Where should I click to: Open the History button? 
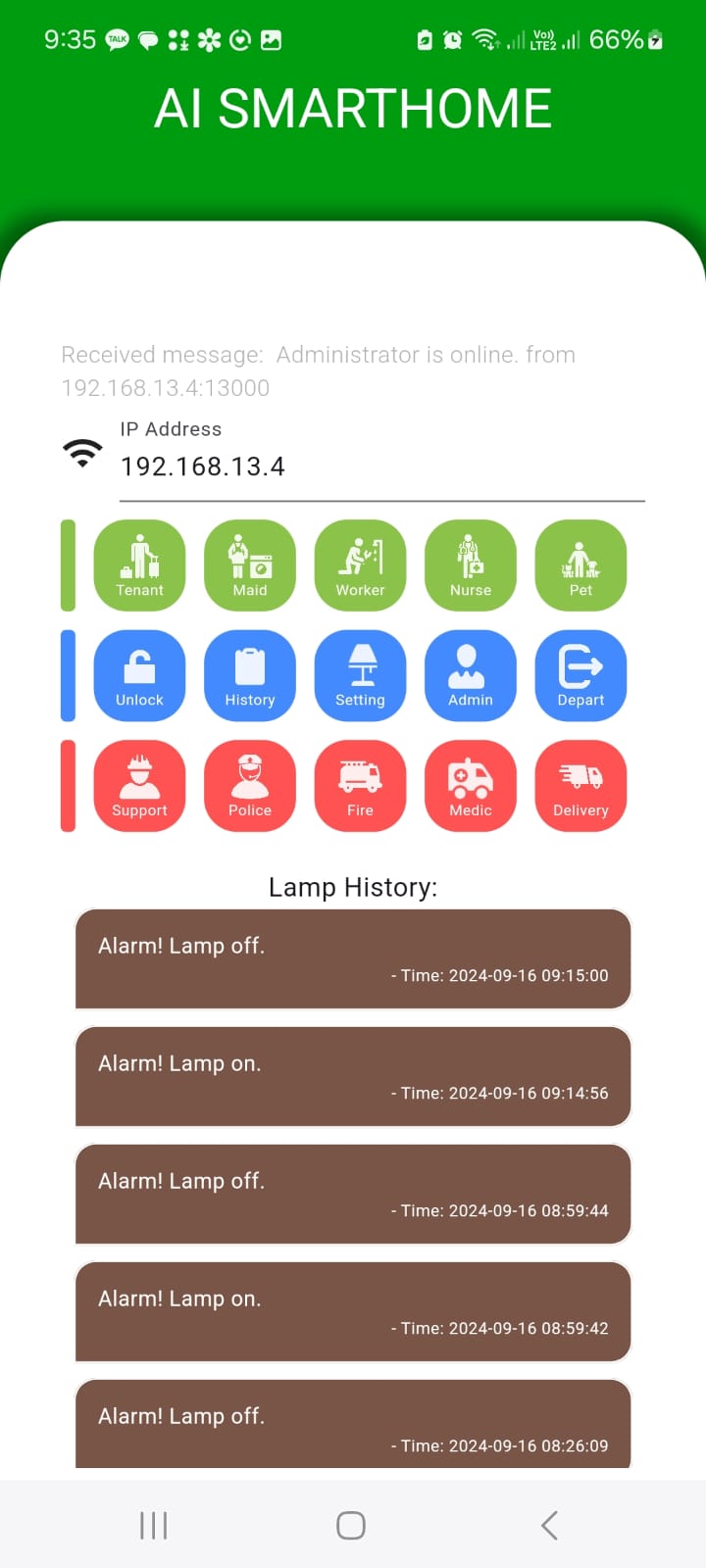pos(250,675)
